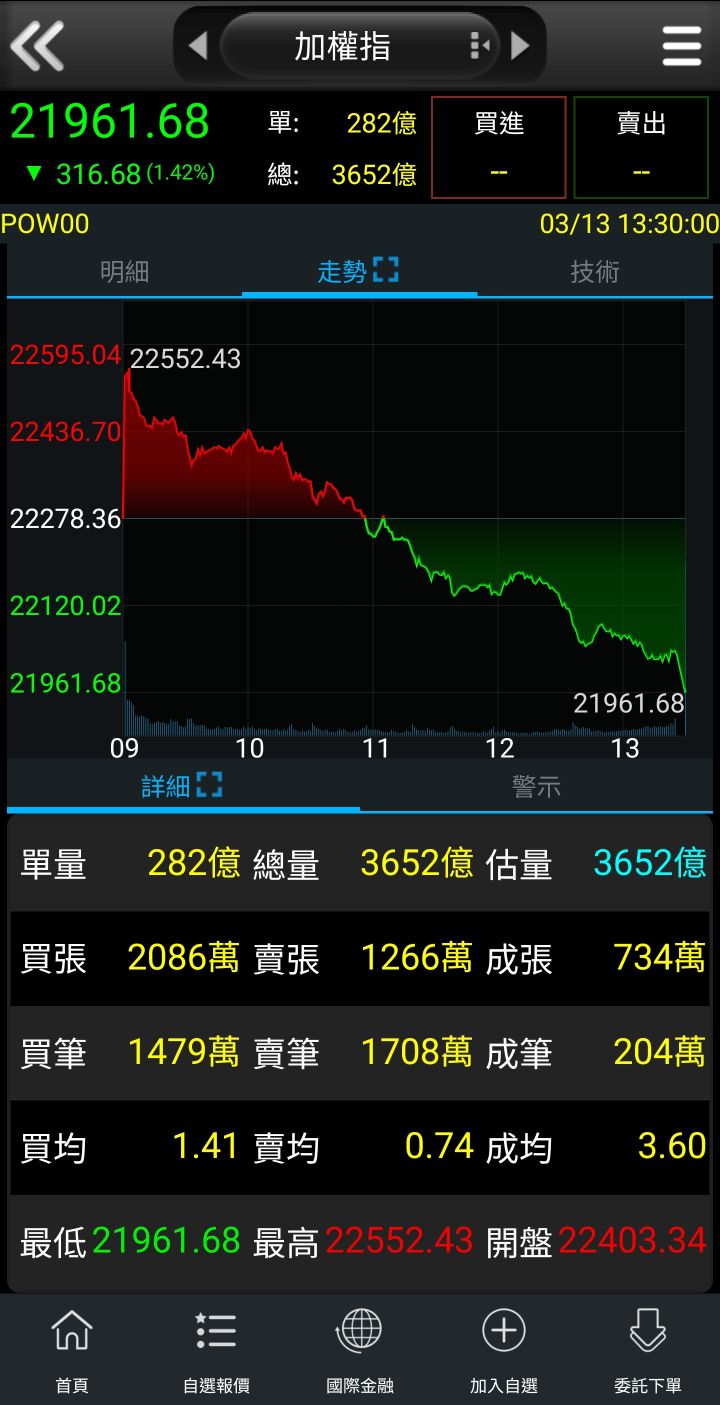Image resolution: width=720 pixels, height=1405 pixels.
Task: Tap the 賣出 sell button
Action: point(641,147)
